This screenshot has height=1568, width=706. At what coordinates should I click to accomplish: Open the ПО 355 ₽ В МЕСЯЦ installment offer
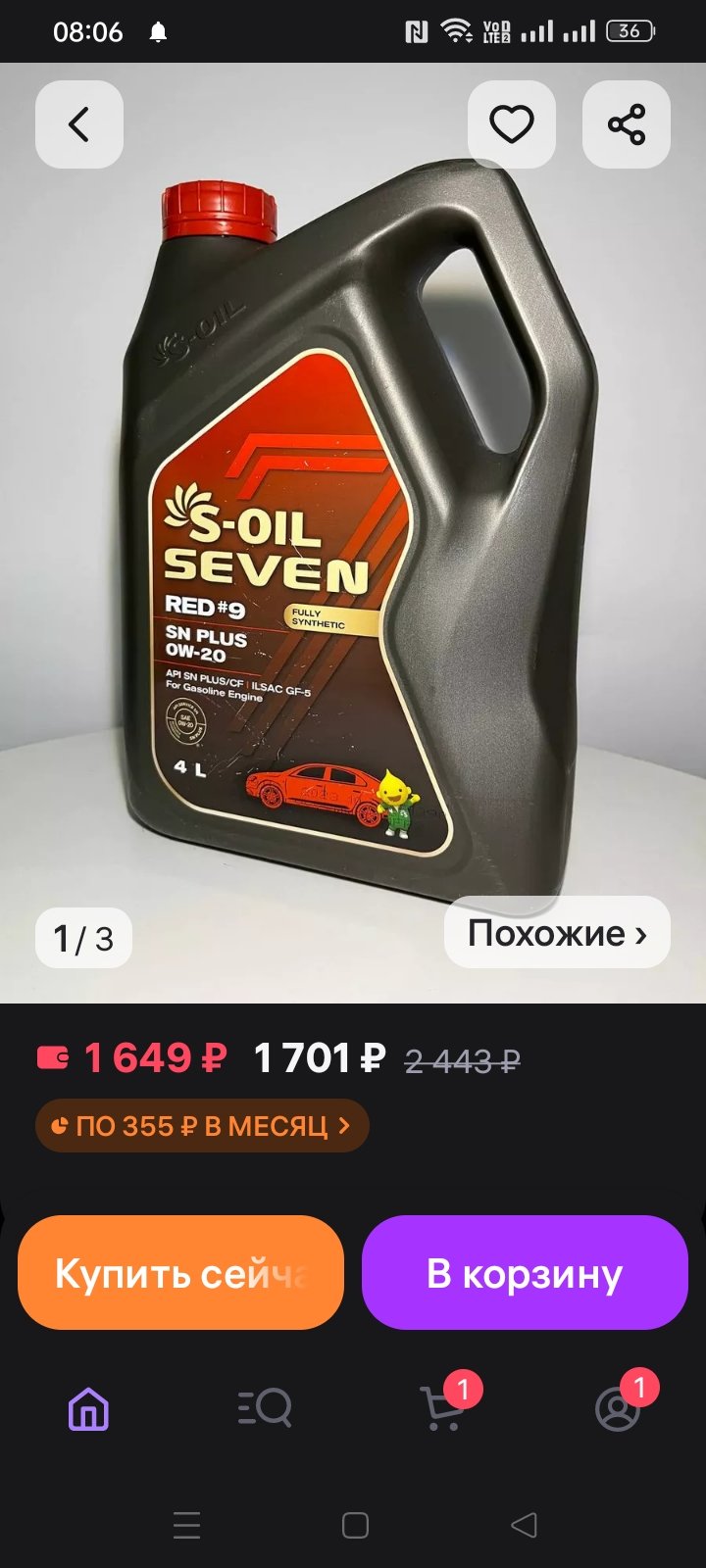coord(202,1126)
